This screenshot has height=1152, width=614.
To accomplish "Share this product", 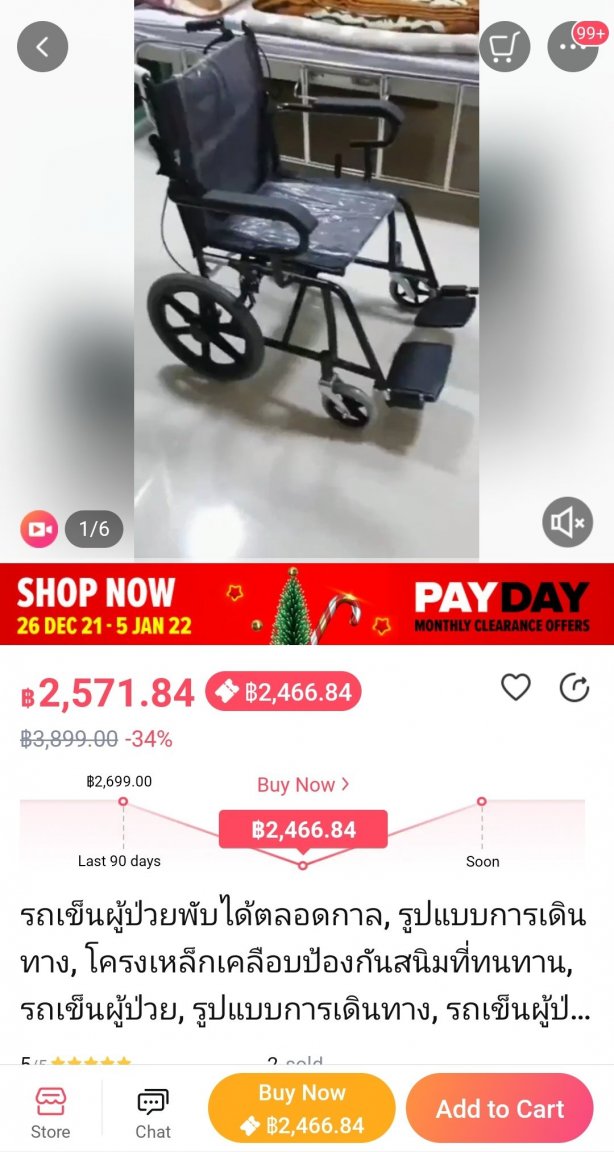I will 574,687.
